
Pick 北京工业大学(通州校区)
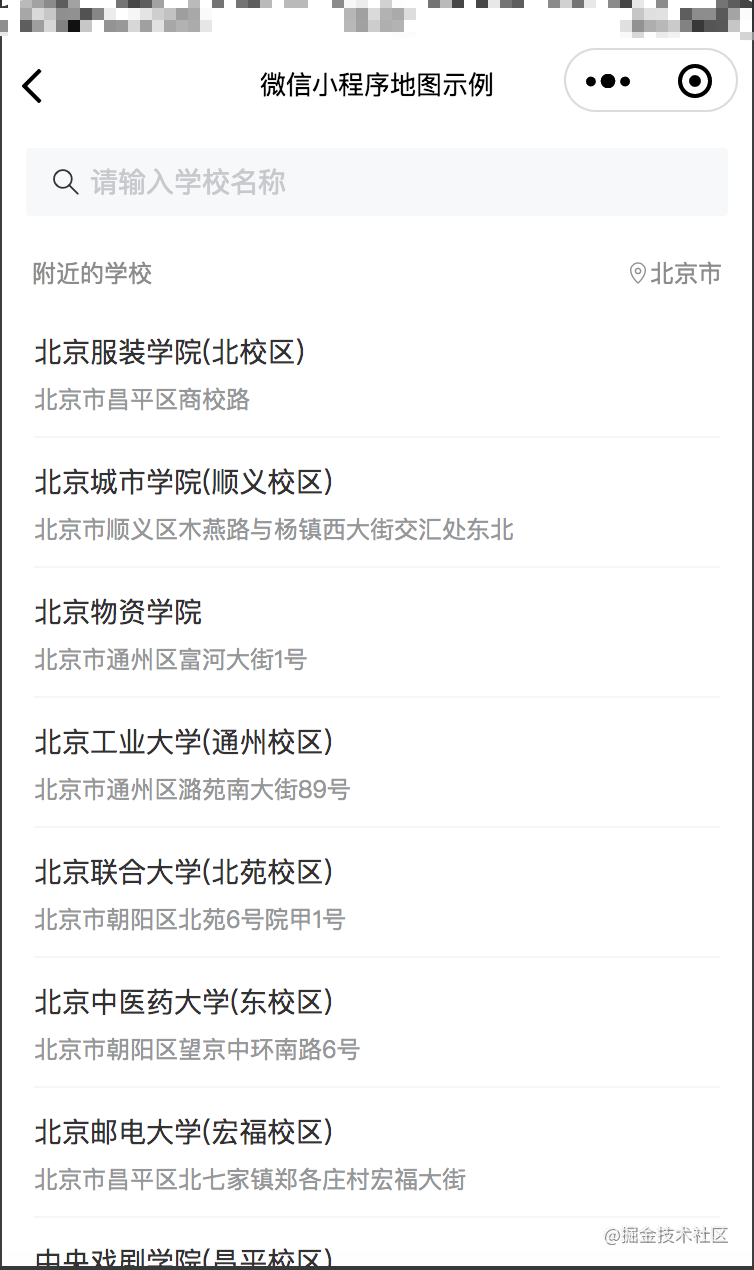tap(376, 764)
